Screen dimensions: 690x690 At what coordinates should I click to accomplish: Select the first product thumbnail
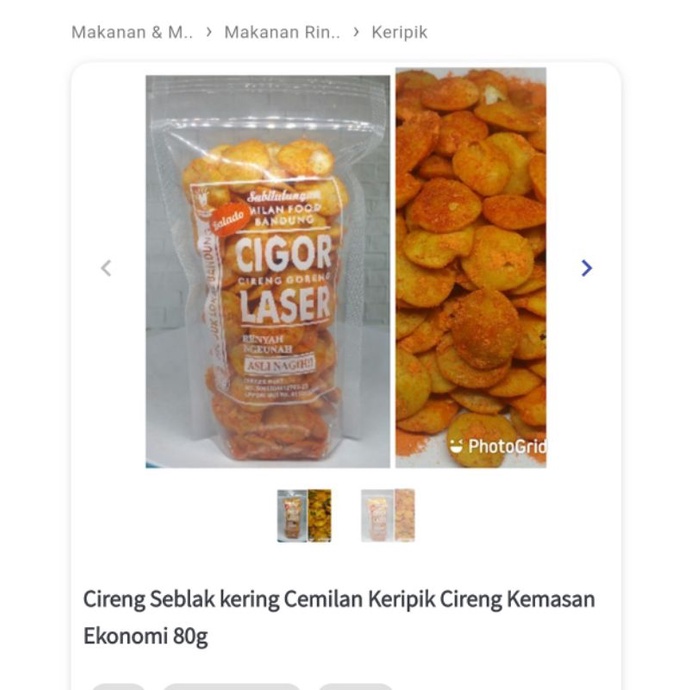[x=304, y=516]
